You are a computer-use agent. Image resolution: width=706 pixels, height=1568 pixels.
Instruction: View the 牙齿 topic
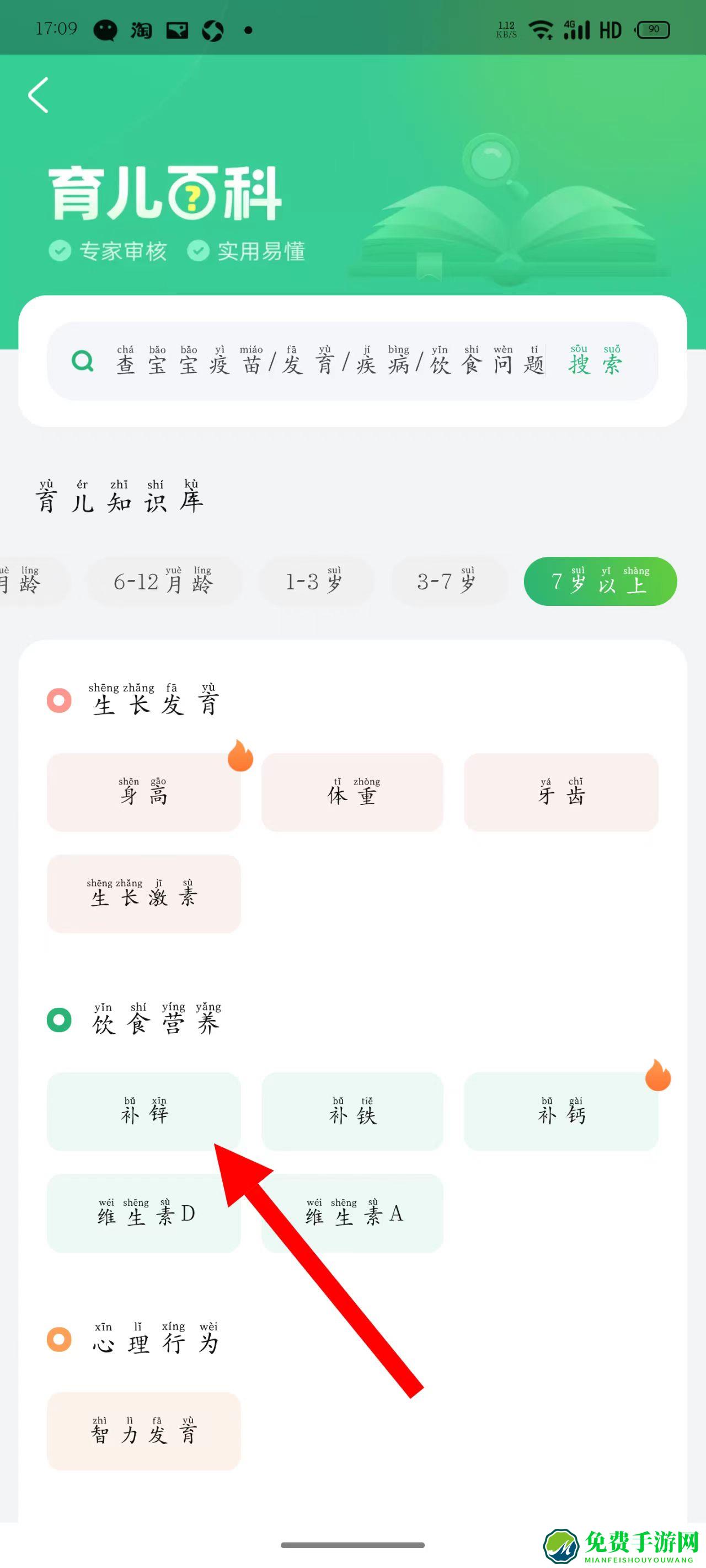[x=560, y=792]
